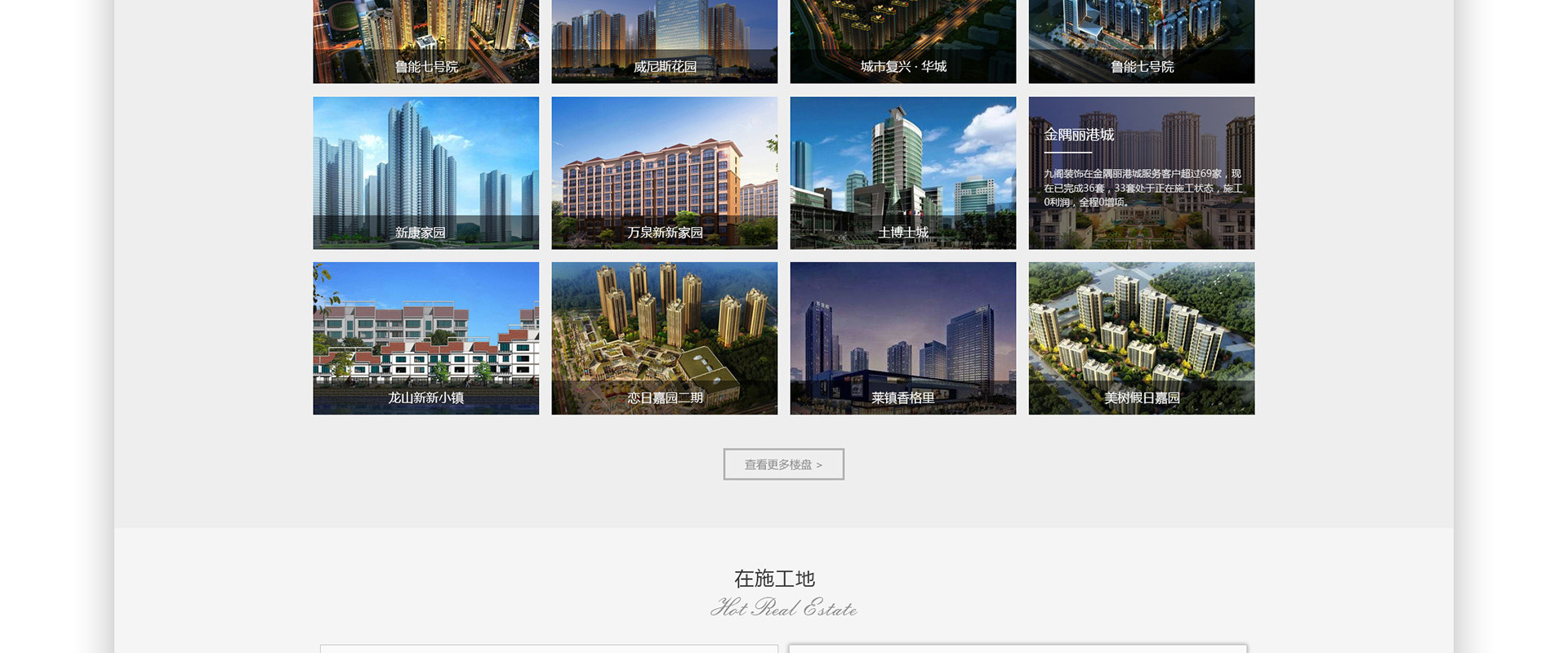The image size is (1568, 653).
Task: Open the 美树假日嘉园 property card
Action: click(1141, 338)
